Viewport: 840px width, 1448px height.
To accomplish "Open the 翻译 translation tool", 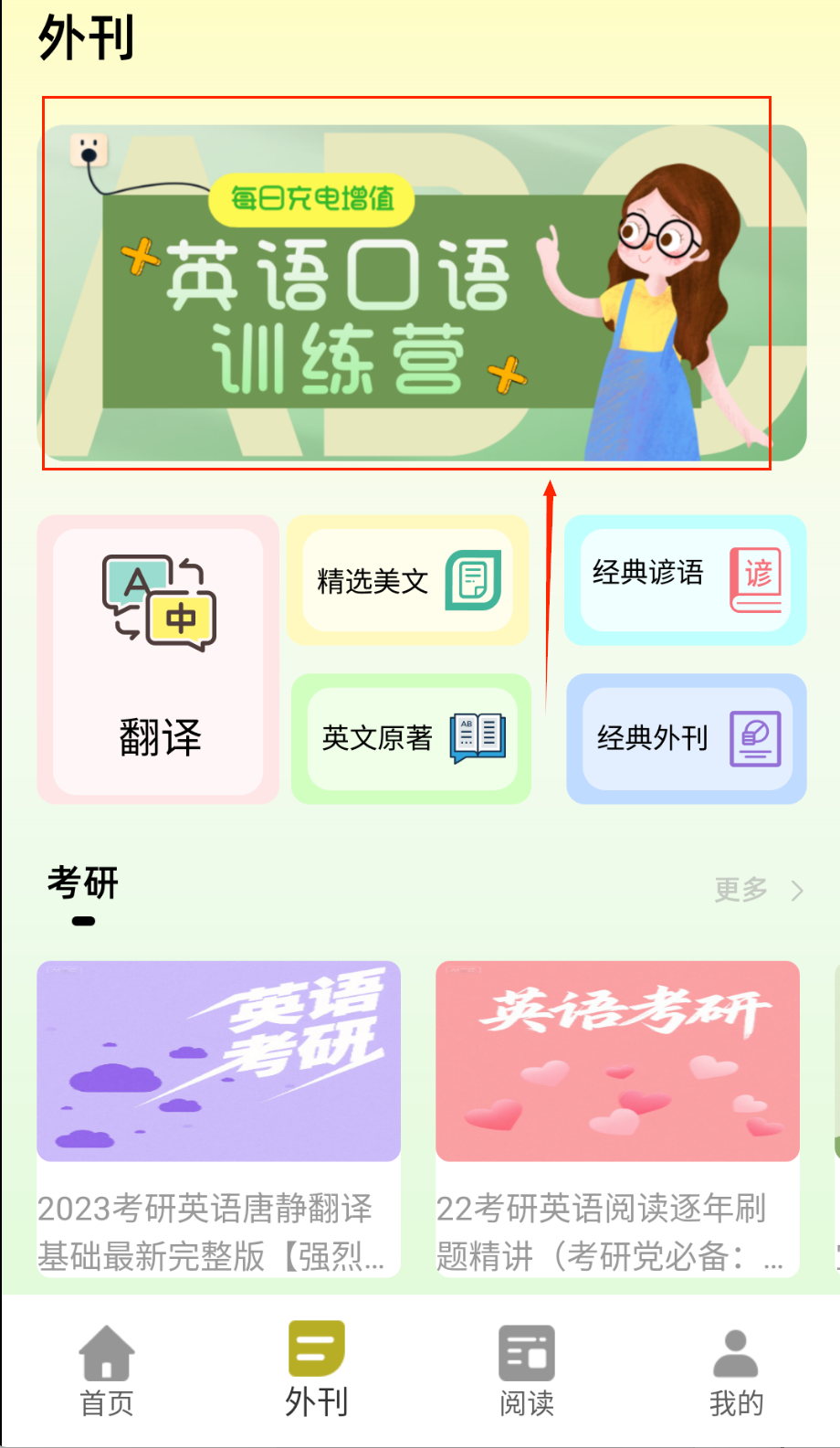I will pos(159,660).
